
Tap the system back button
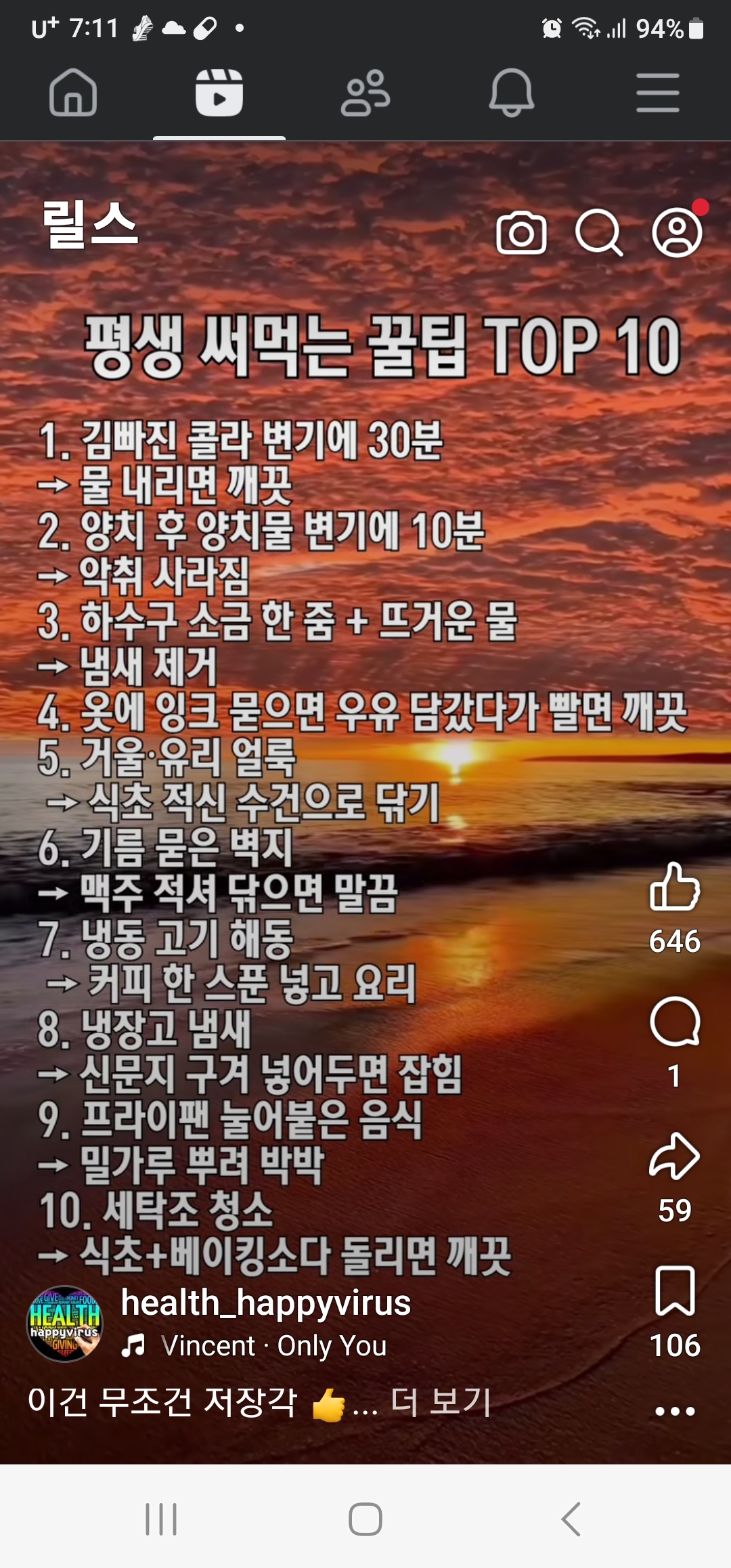tap(571, 1519)
